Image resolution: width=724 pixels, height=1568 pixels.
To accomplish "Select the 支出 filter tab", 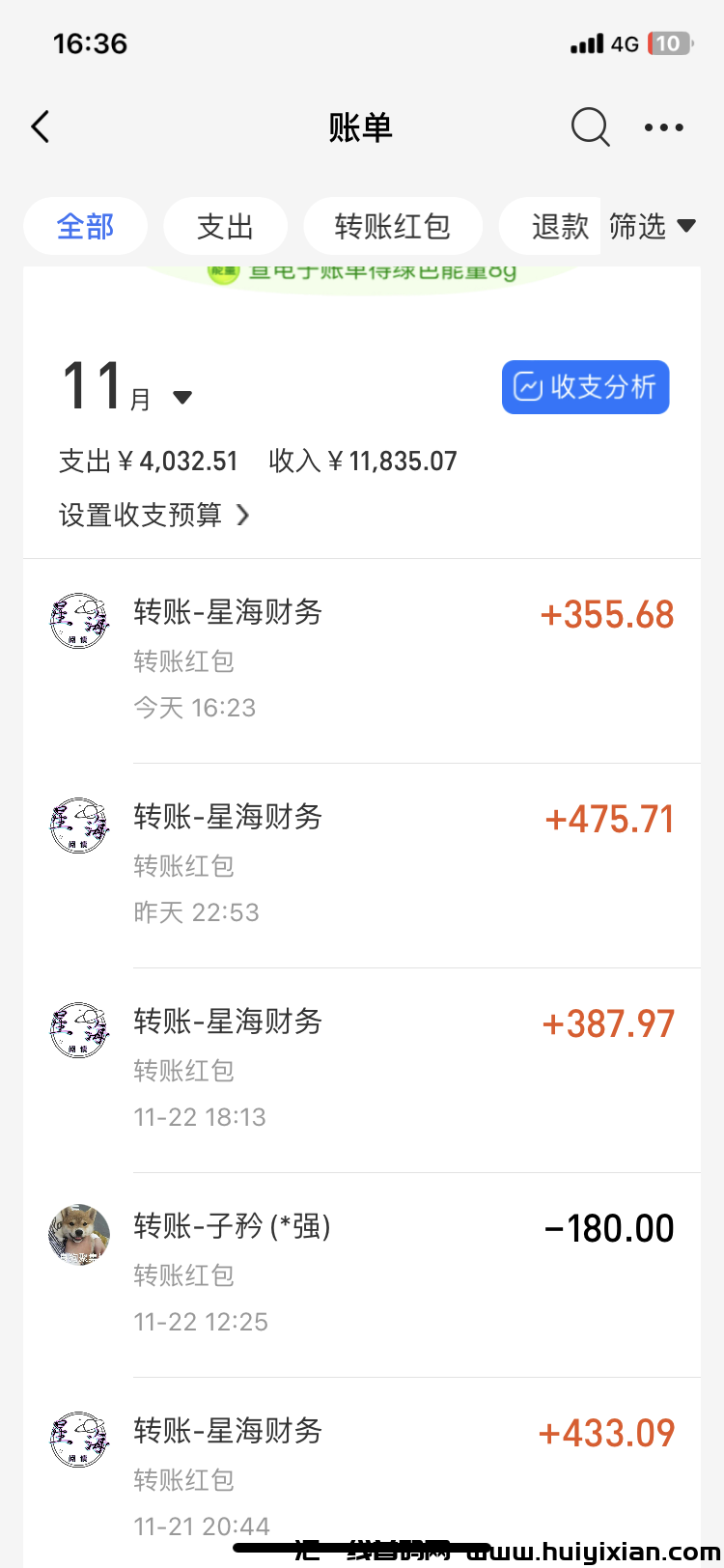I will coord(225,225).
